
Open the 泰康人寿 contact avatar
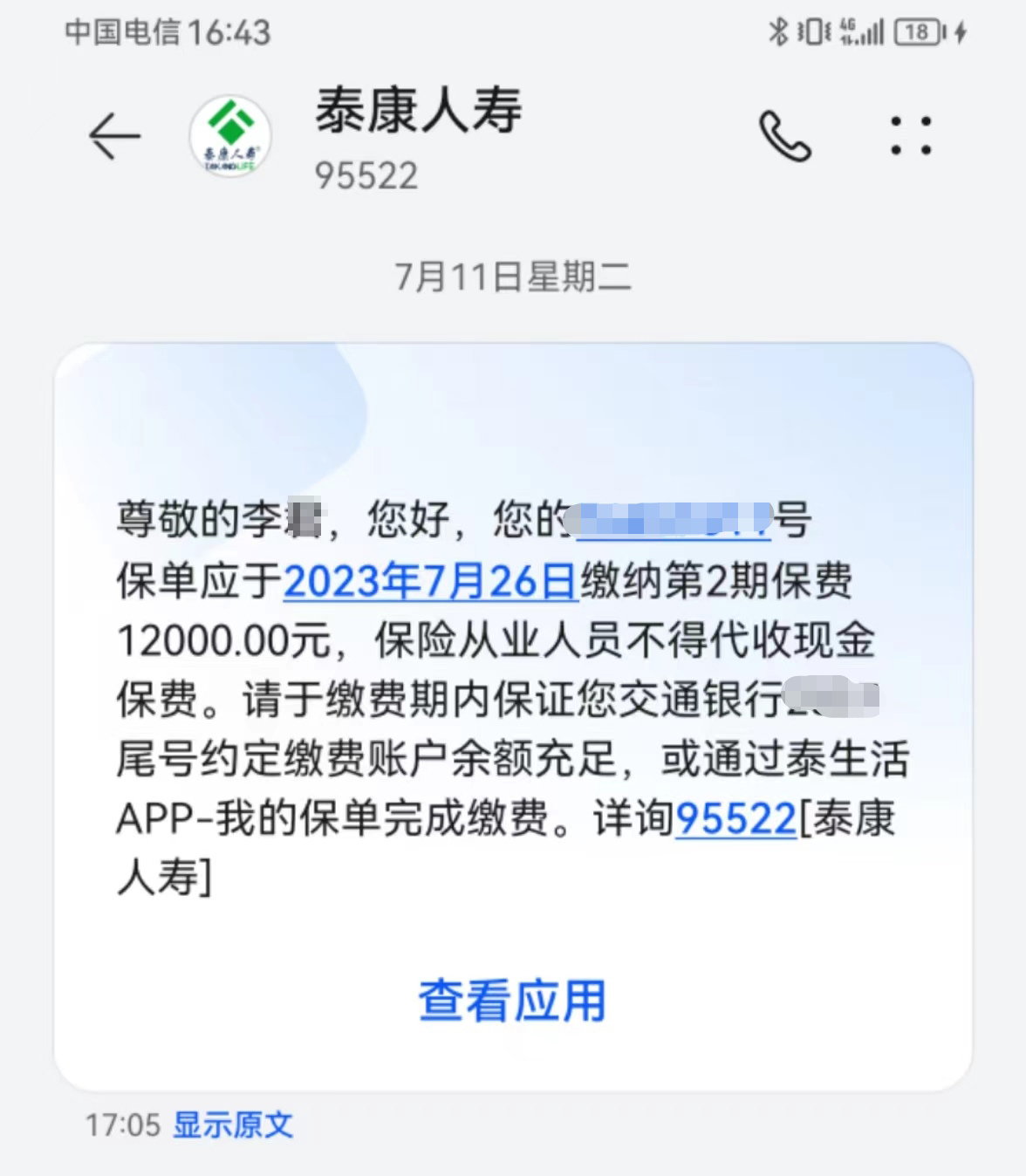click(230, 137)
